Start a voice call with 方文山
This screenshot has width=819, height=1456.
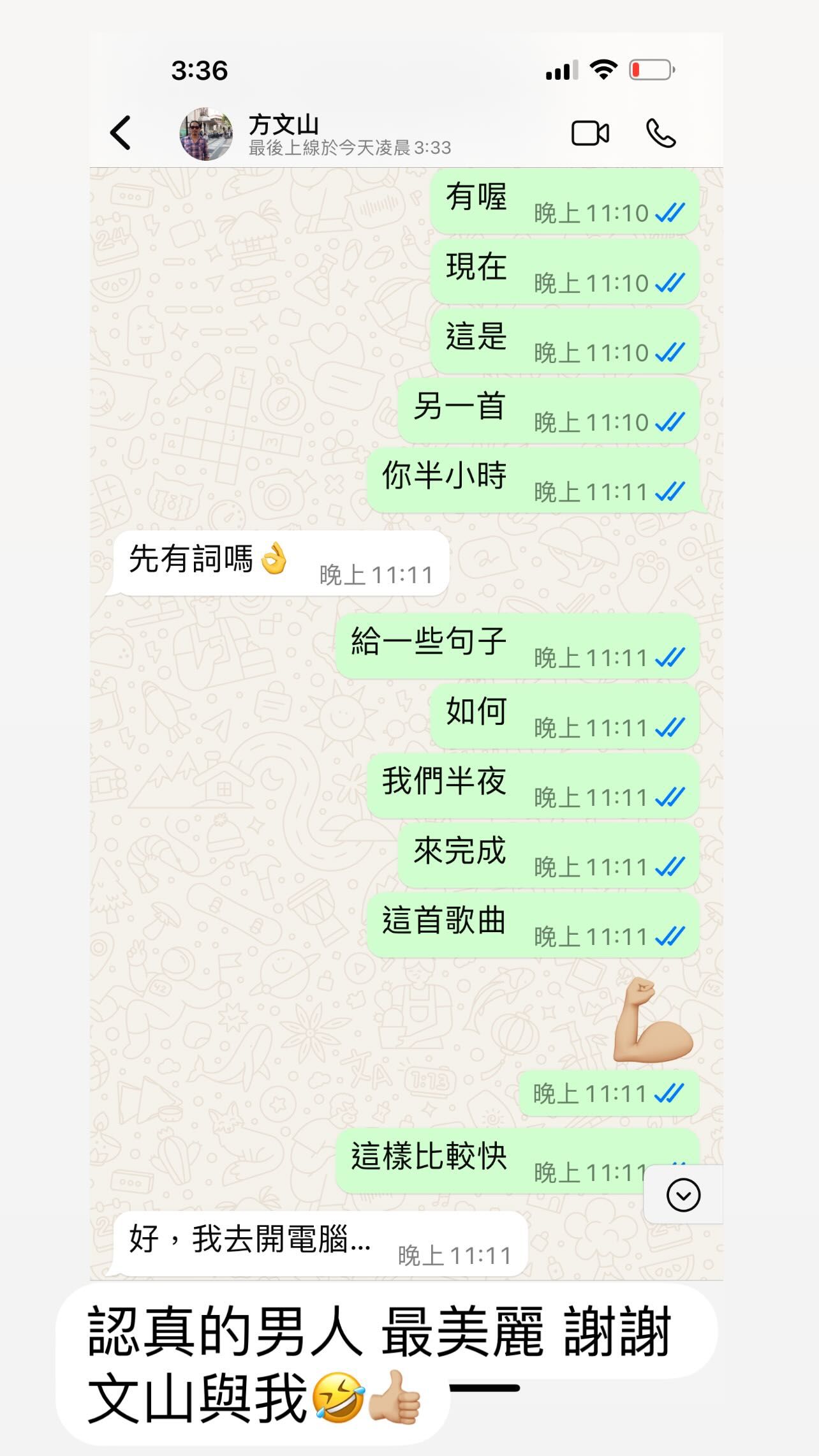pyautogui.click(x=660, y=133)
